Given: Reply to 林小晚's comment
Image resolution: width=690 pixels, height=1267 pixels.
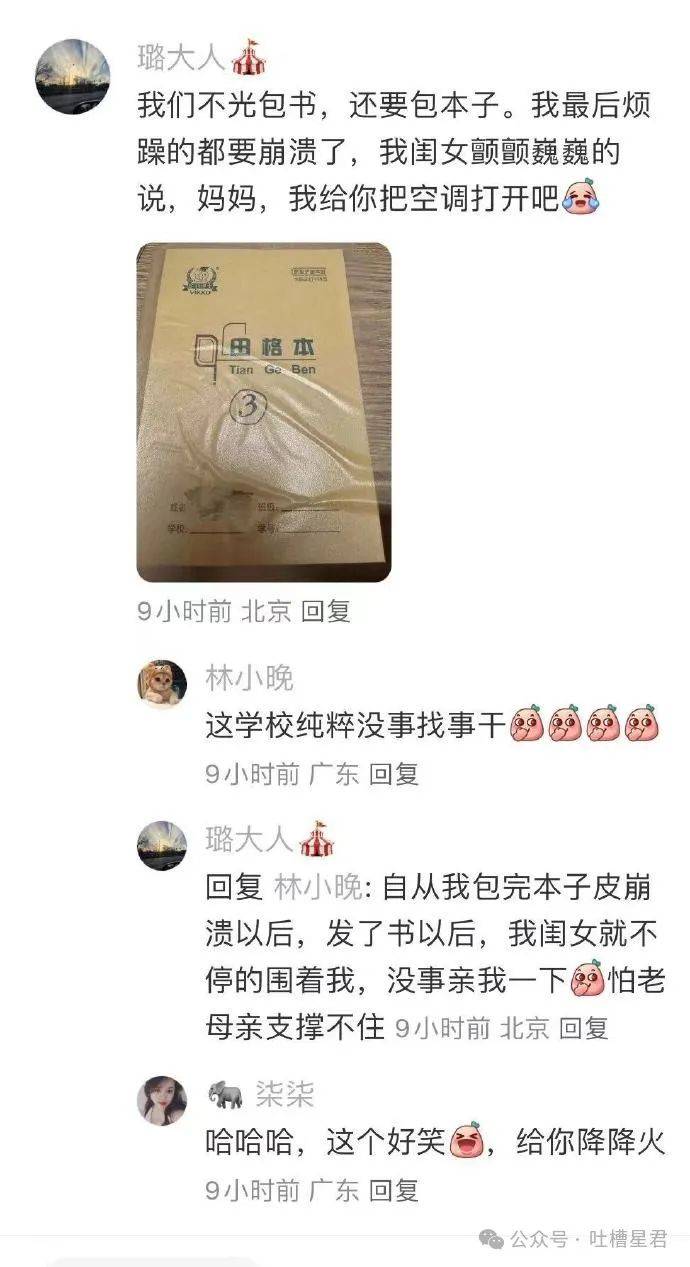Looking at the screenshot, I should pos(393,773).
